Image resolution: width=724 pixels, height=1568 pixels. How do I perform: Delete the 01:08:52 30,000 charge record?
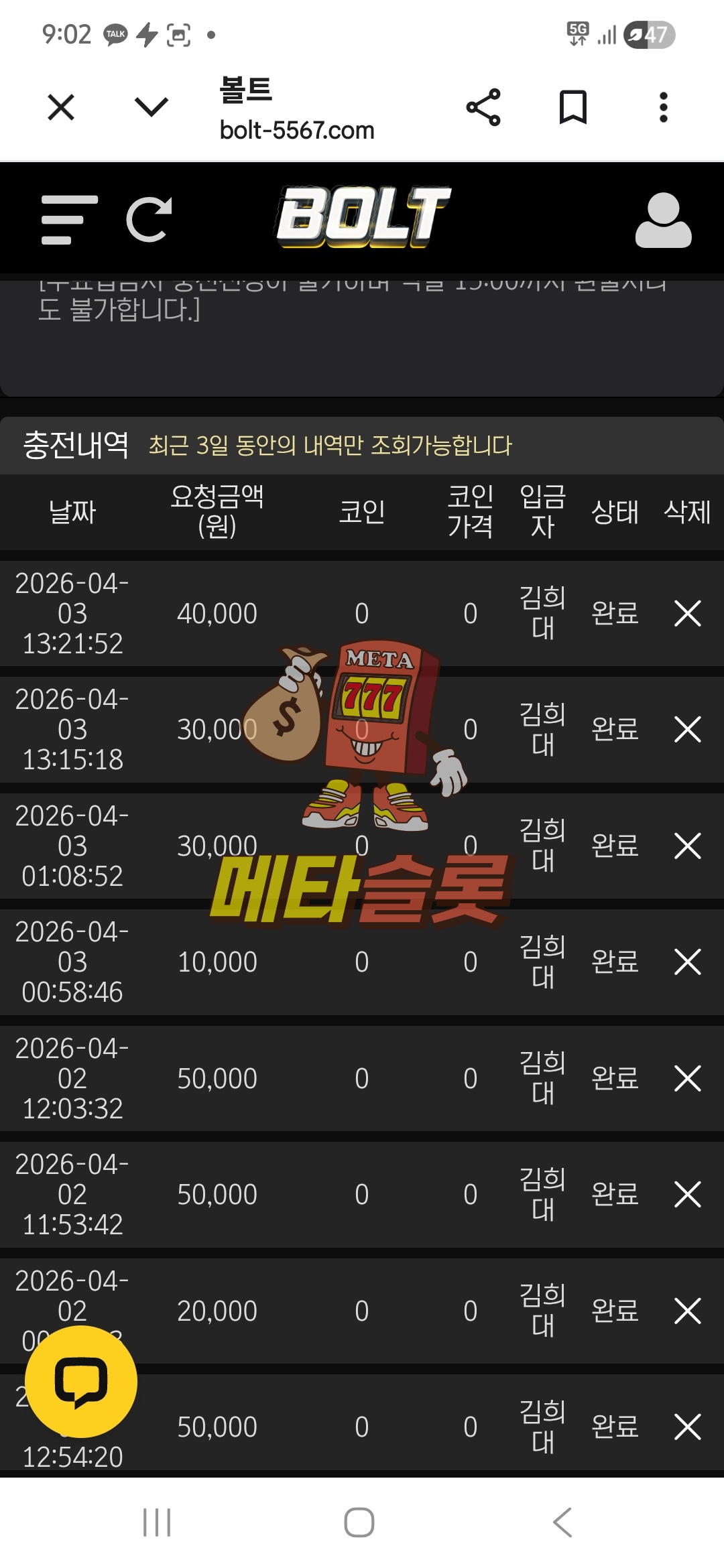(687, 846)
